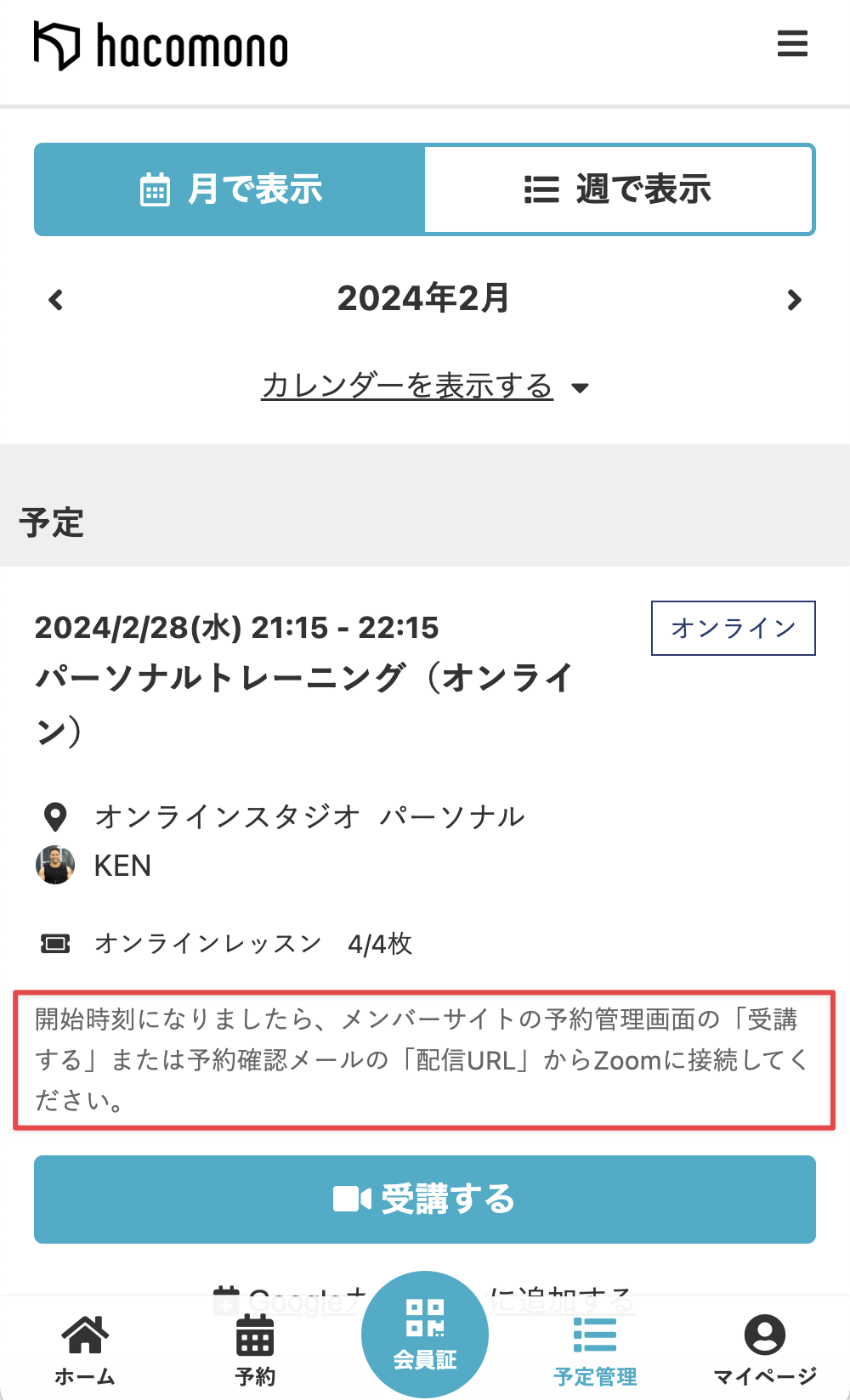
Task: Show the 会員証 QR button
Action: [425, 1334]
